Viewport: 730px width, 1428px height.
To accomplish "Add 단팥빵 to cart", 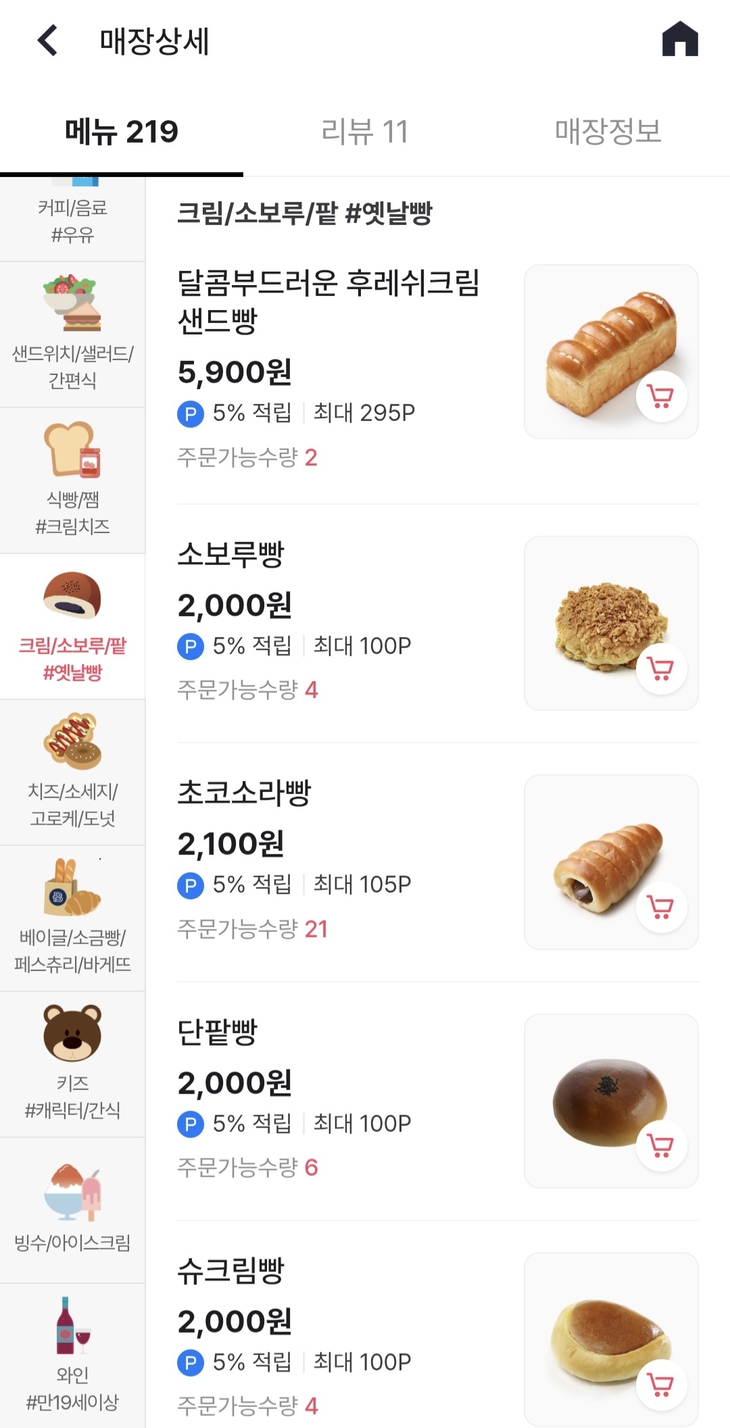I will [660, 1146].
